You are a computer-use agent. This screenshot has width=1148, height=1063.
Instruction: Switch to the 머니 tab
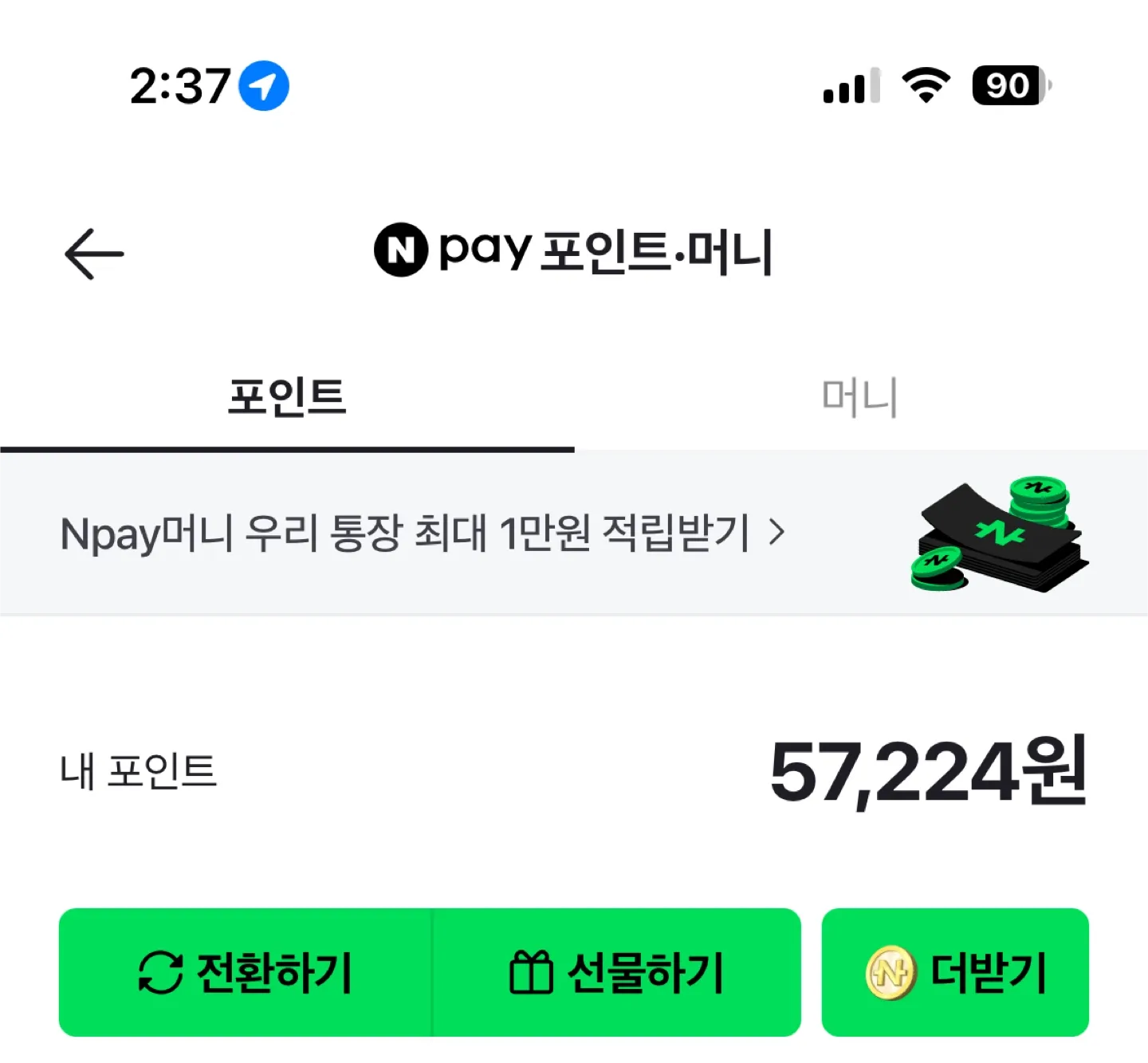click(x=860, y=397)
